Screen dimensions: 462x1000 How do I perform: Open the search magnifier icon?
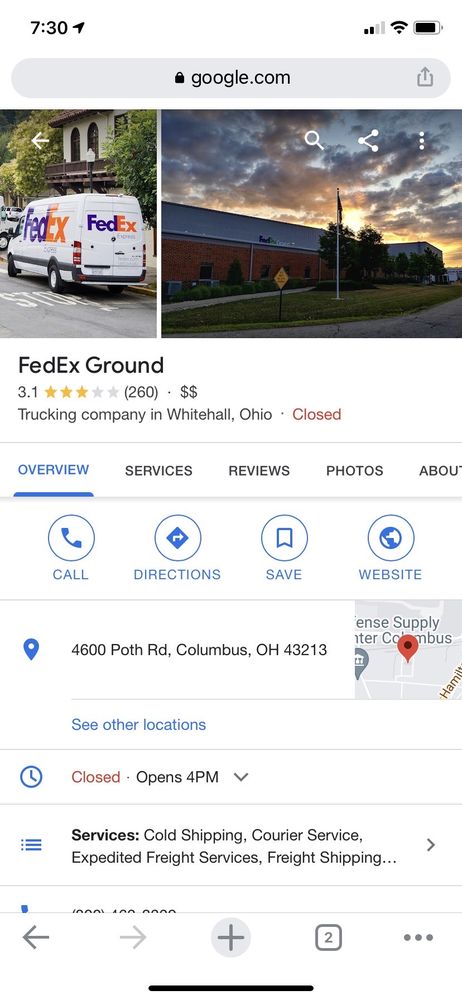(314, 140)
